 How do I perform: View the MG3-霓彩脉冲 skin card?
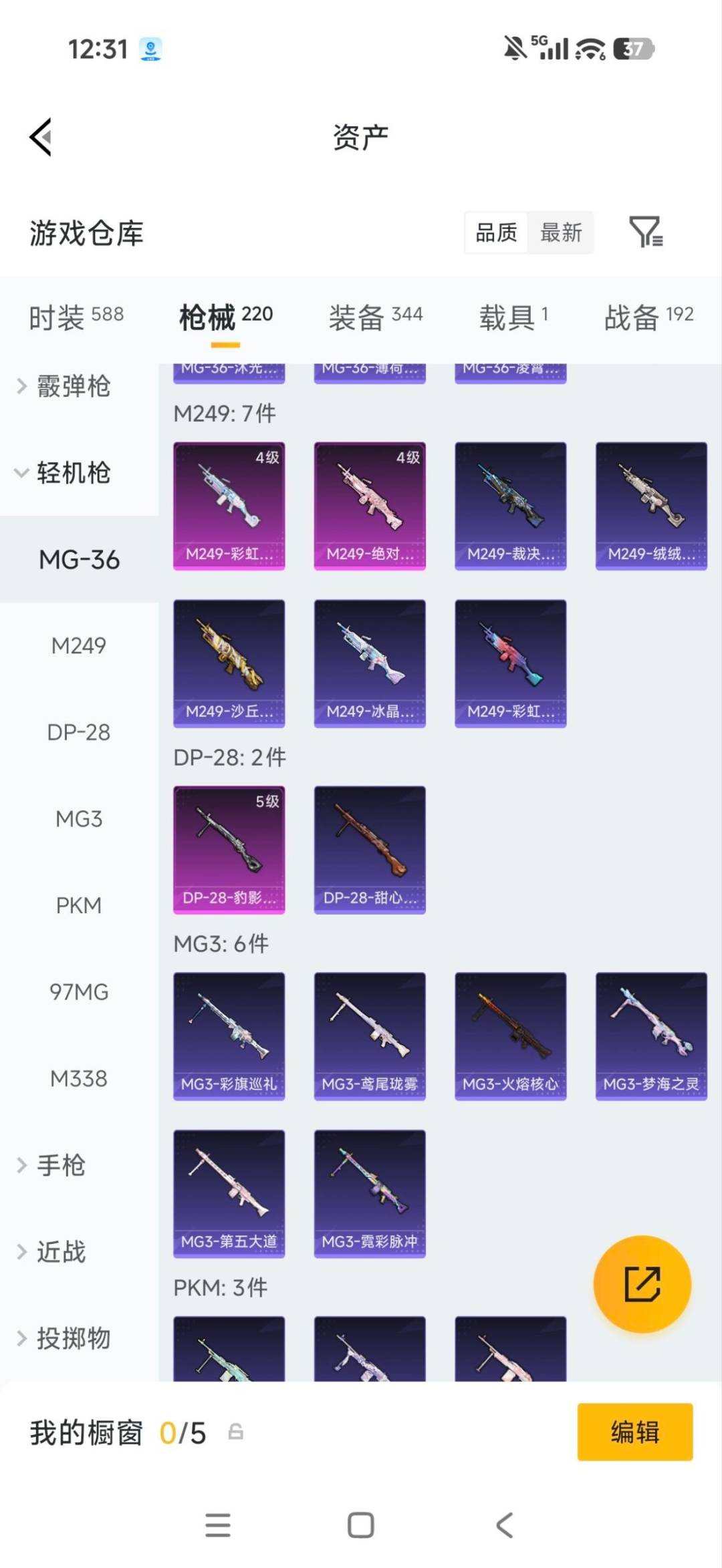point(370,1194)
